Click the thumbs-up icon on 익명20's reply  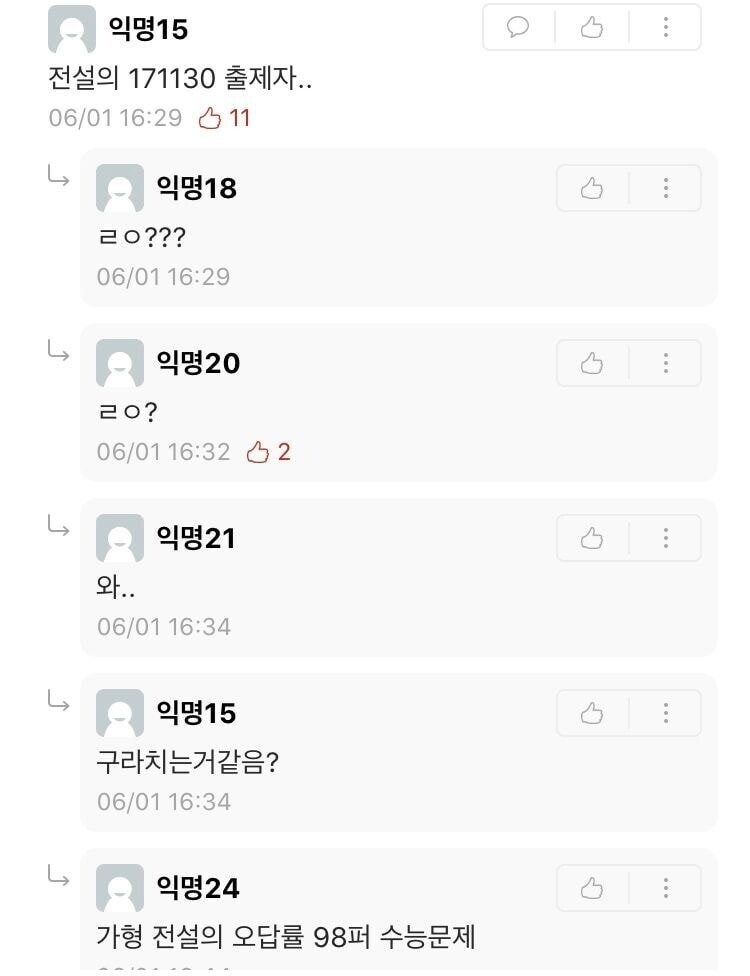pyautogui.click(x=591, y=363)
